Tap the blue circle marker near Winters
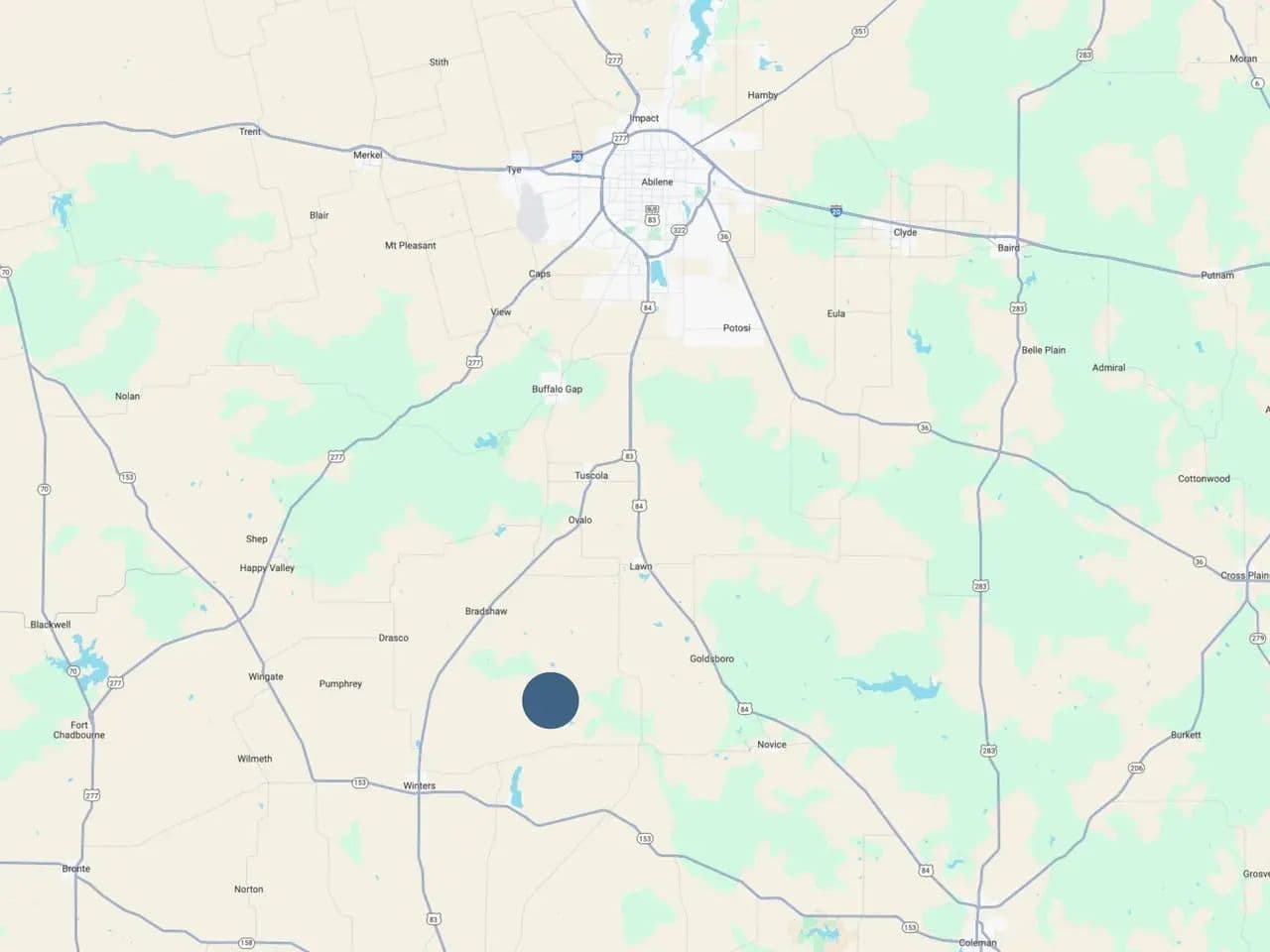 (551, 700)
